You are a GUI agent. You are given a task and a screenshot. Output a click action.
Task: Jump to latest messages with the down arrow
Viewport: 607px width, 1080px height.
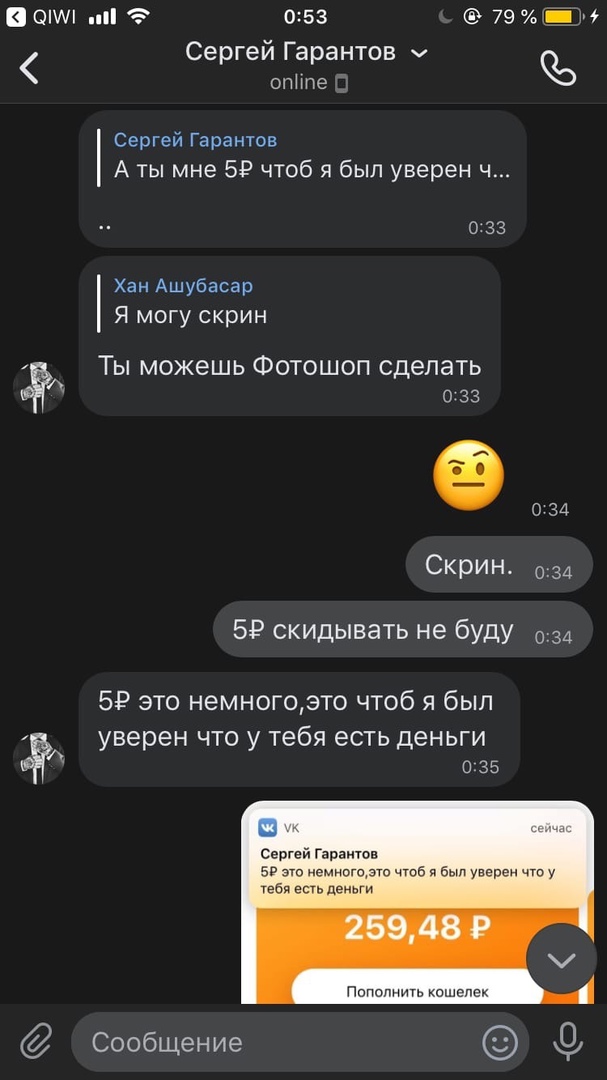(561, 960)
